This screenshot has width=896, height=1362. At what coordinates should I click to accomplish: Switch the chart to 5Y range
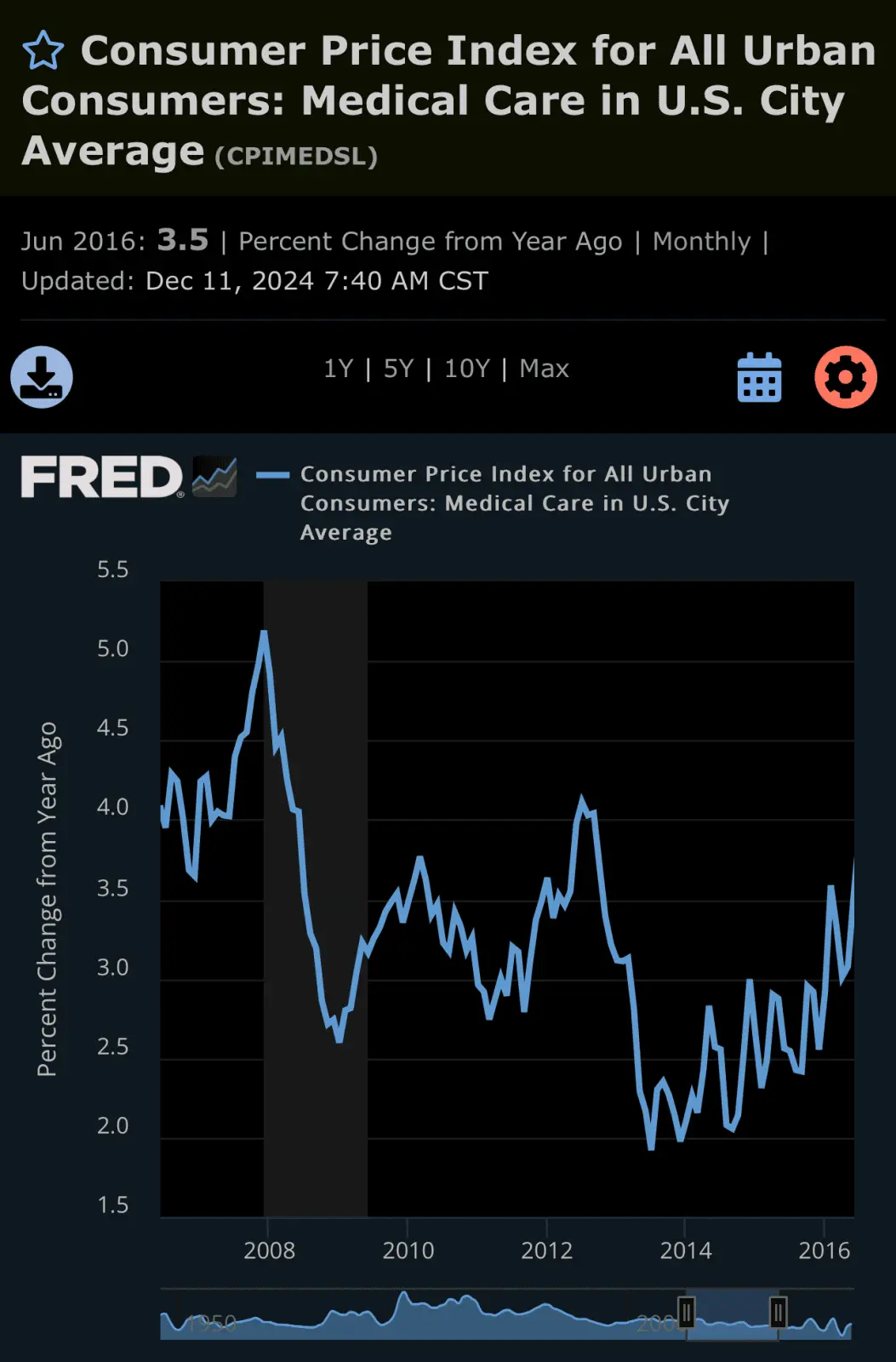398,369
